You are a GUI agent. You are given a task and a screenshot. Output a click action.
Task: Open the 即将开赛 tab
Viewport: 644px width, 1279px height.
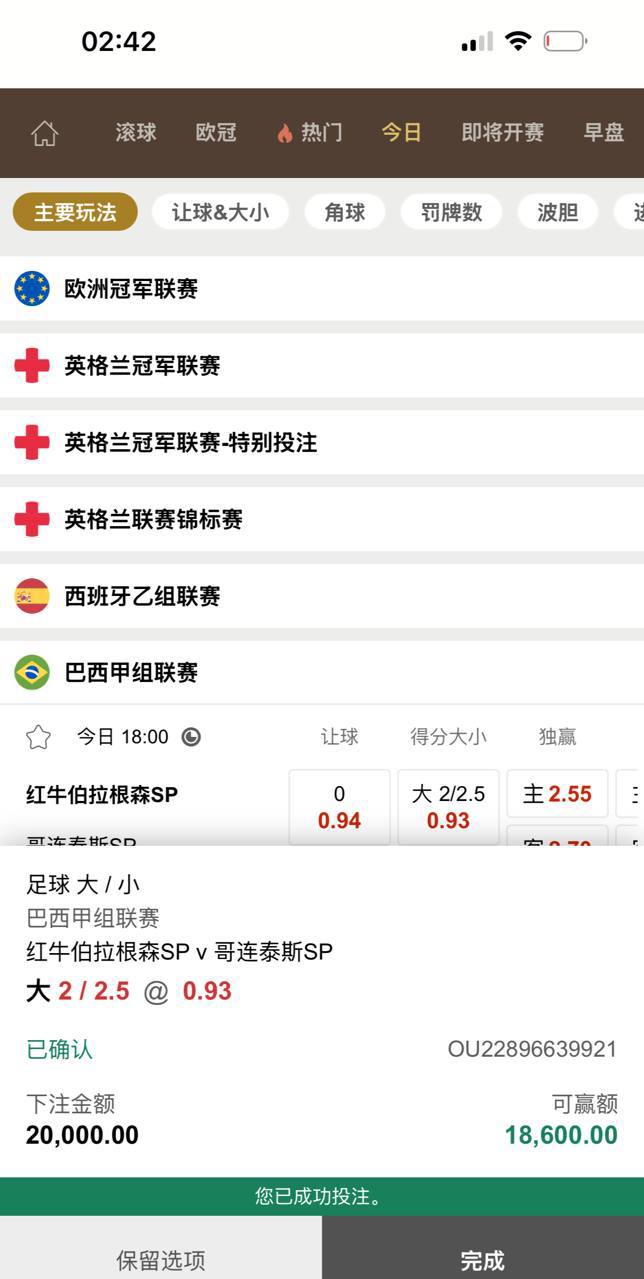502,132
